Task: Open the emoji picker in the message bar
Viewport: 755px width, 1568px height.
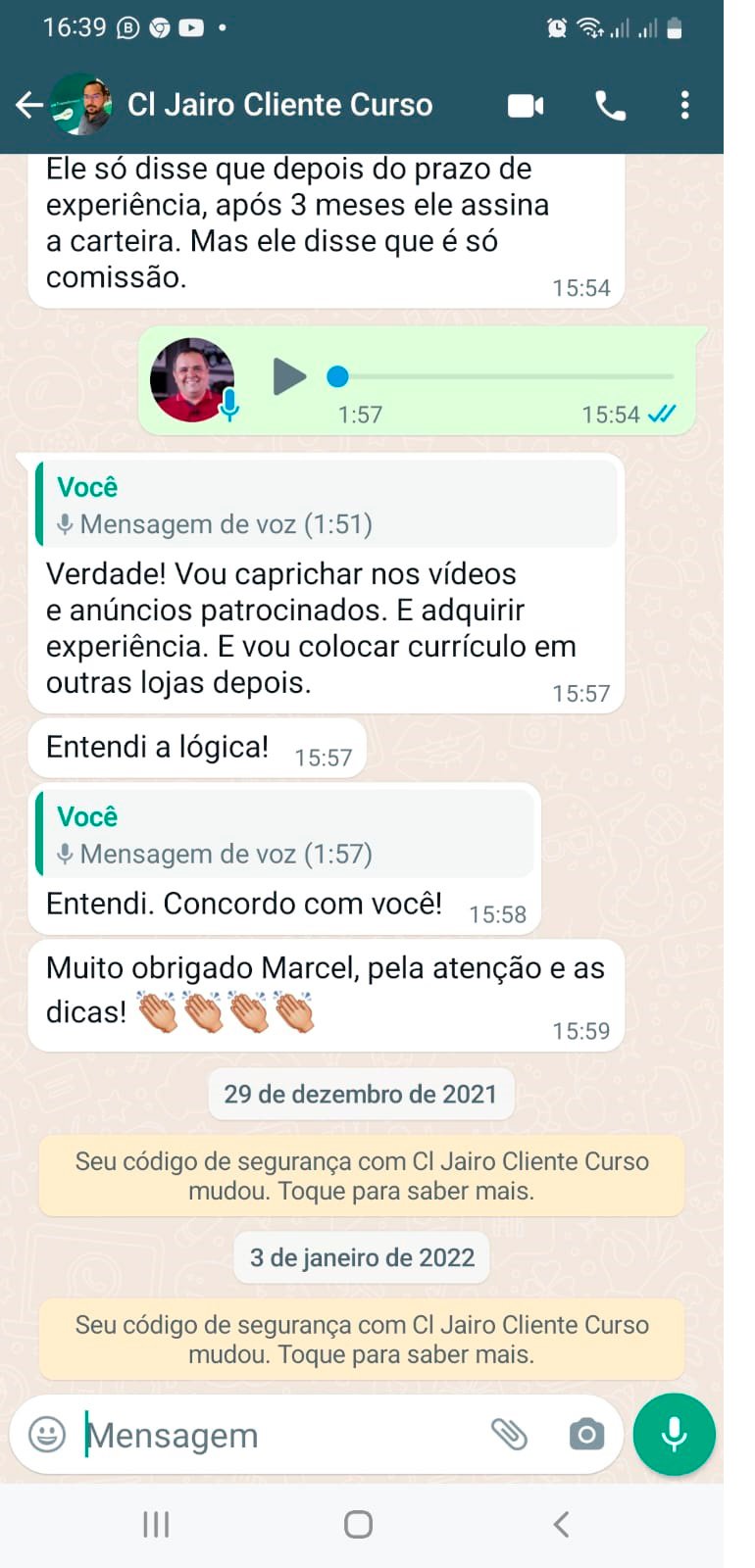Action: [x=46, y=1434]
